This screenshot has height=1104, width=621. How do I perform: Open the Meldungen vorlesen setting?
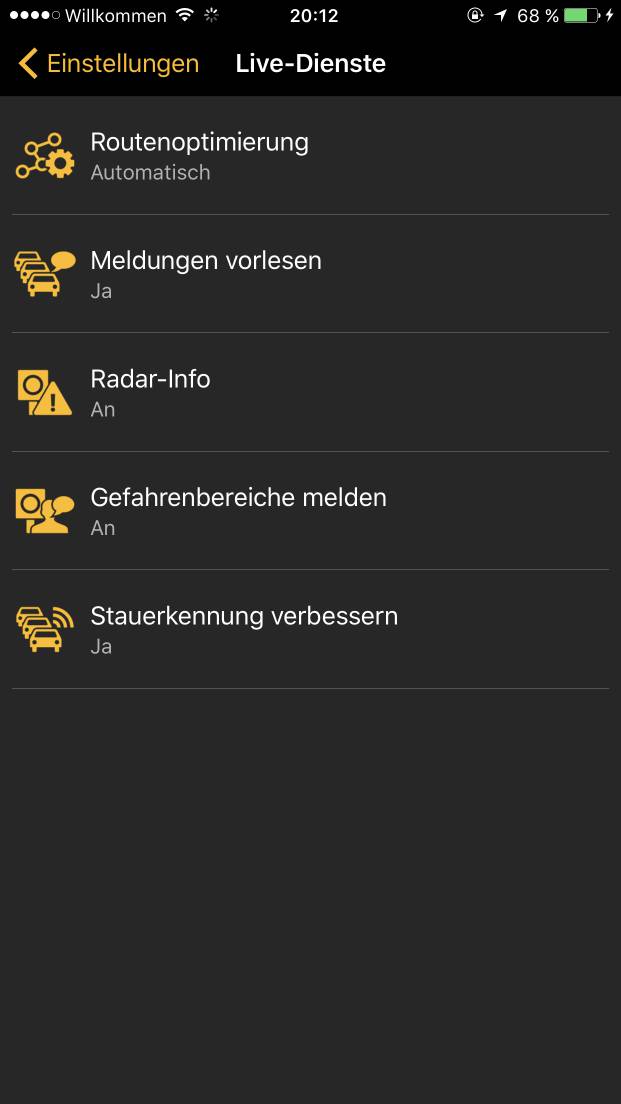pyautogui.click(x=310, y=274)
